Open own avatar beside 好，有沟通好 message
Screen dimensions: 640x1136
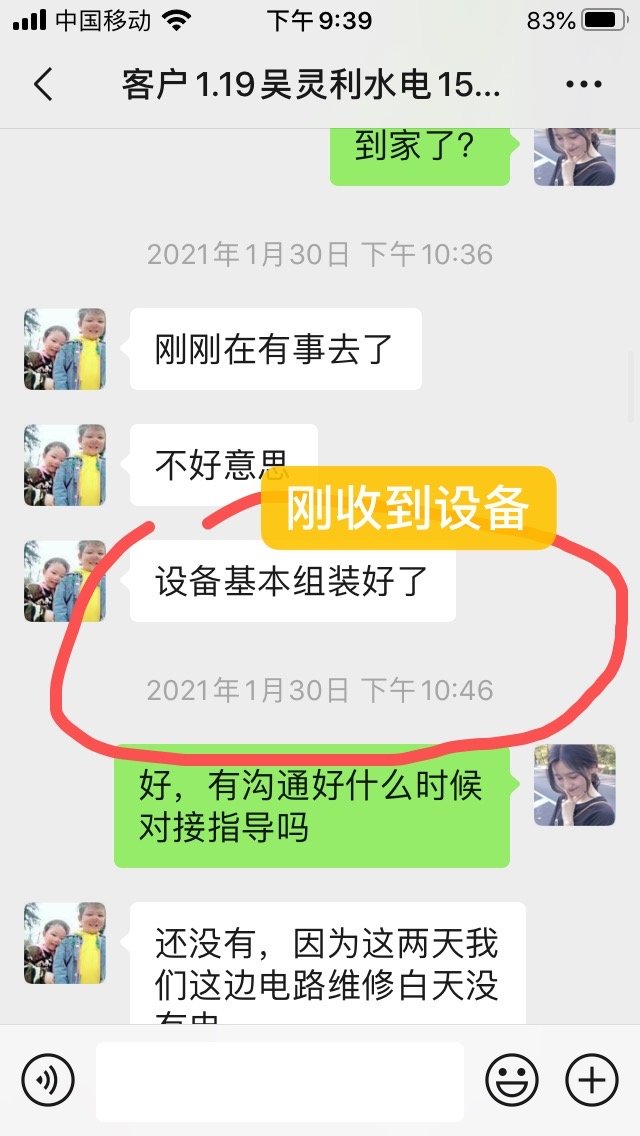pyautogui.click(x=574, y=784)
